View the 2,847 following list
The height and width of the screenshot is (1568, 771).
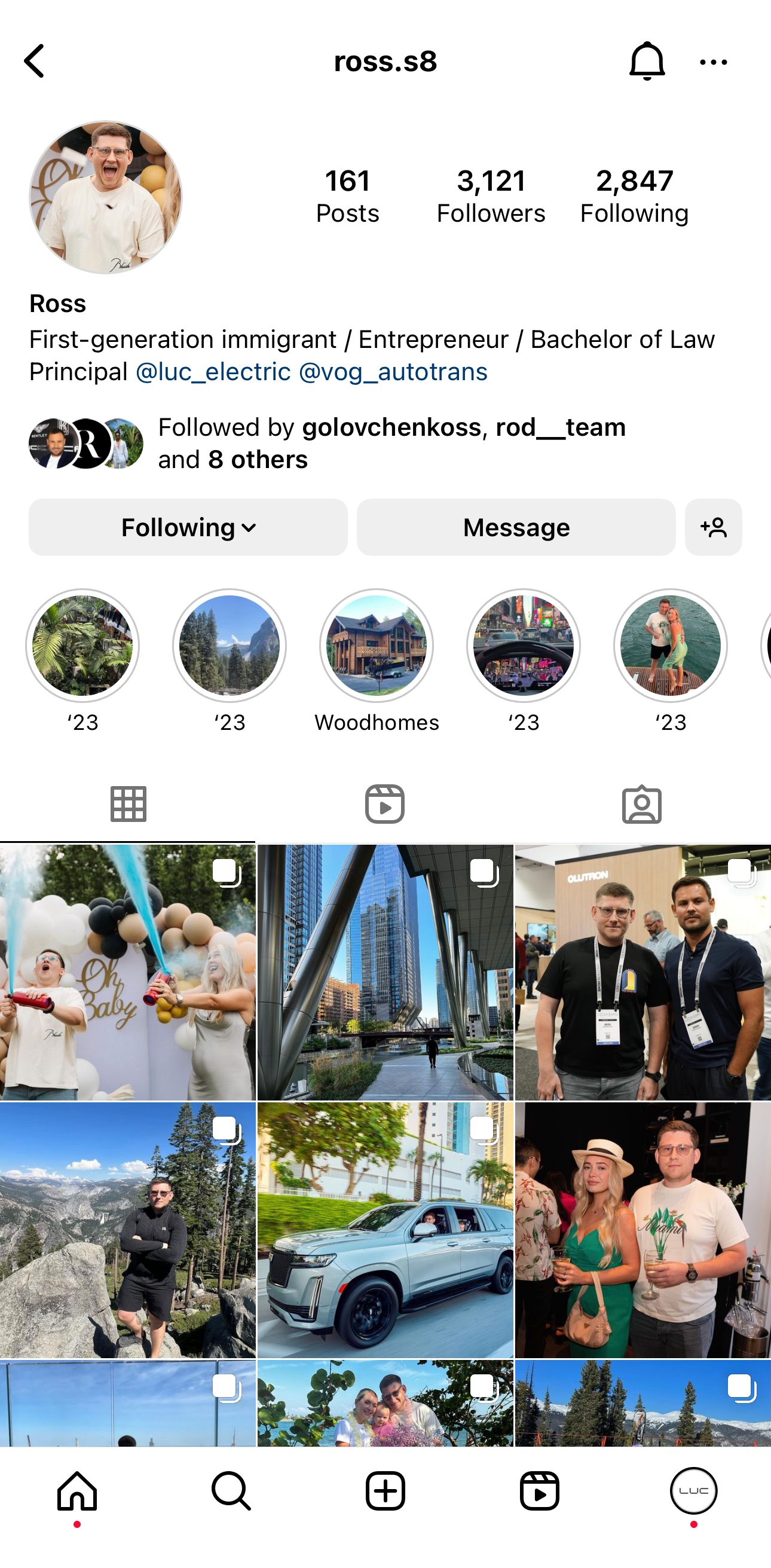[634, 196]
